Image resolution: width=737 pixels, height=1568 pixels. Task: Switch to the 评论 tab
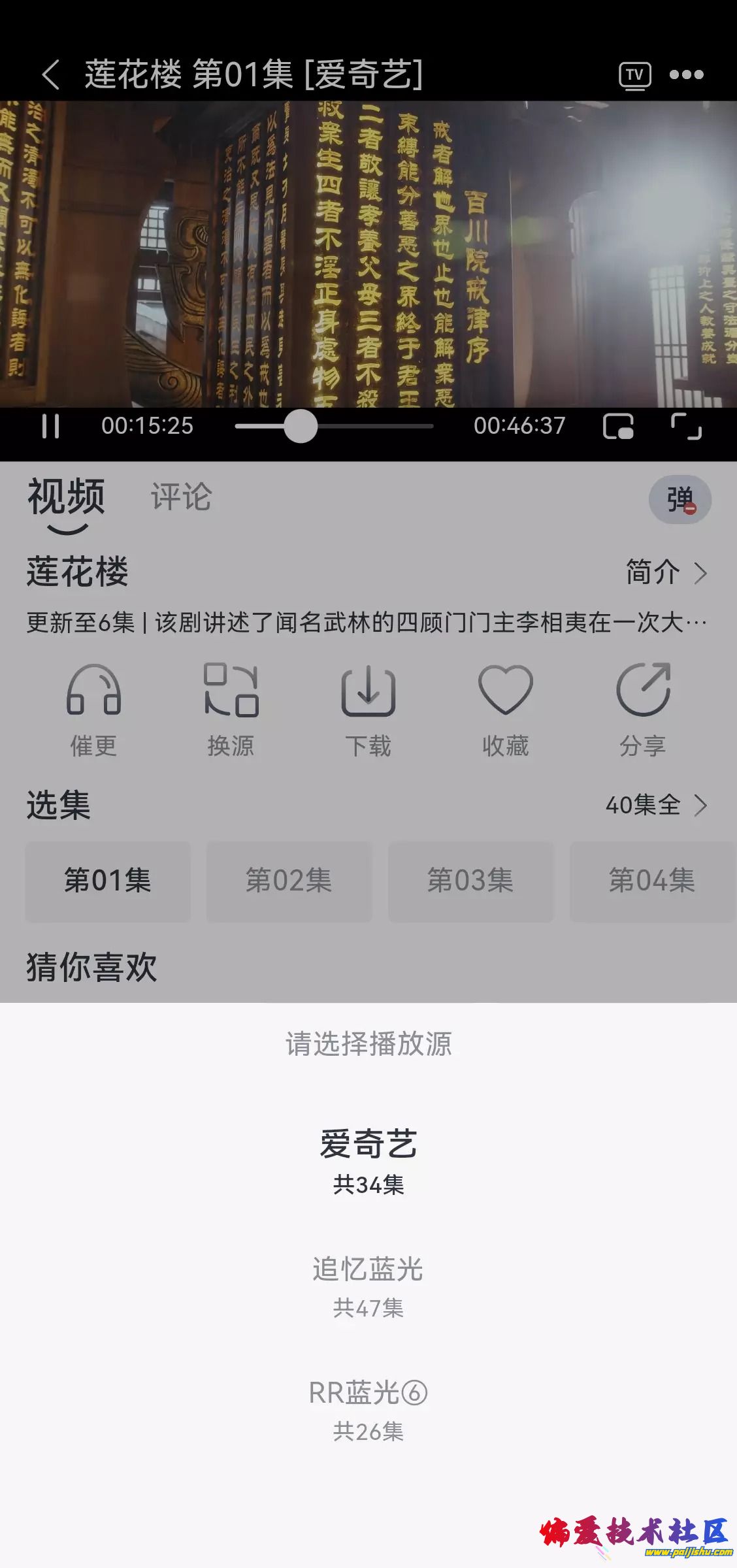[181, 497]
